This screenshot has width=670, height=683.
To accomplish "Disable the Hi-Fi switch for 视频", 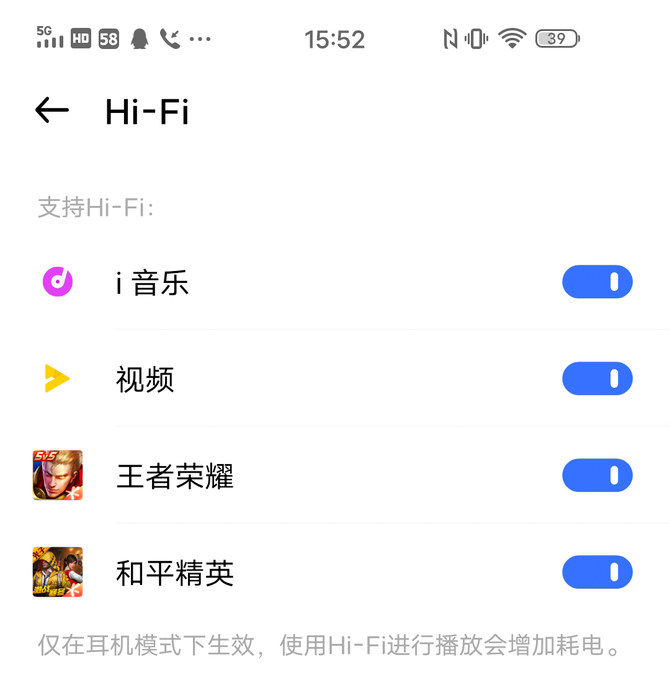I will coord(597,379).
